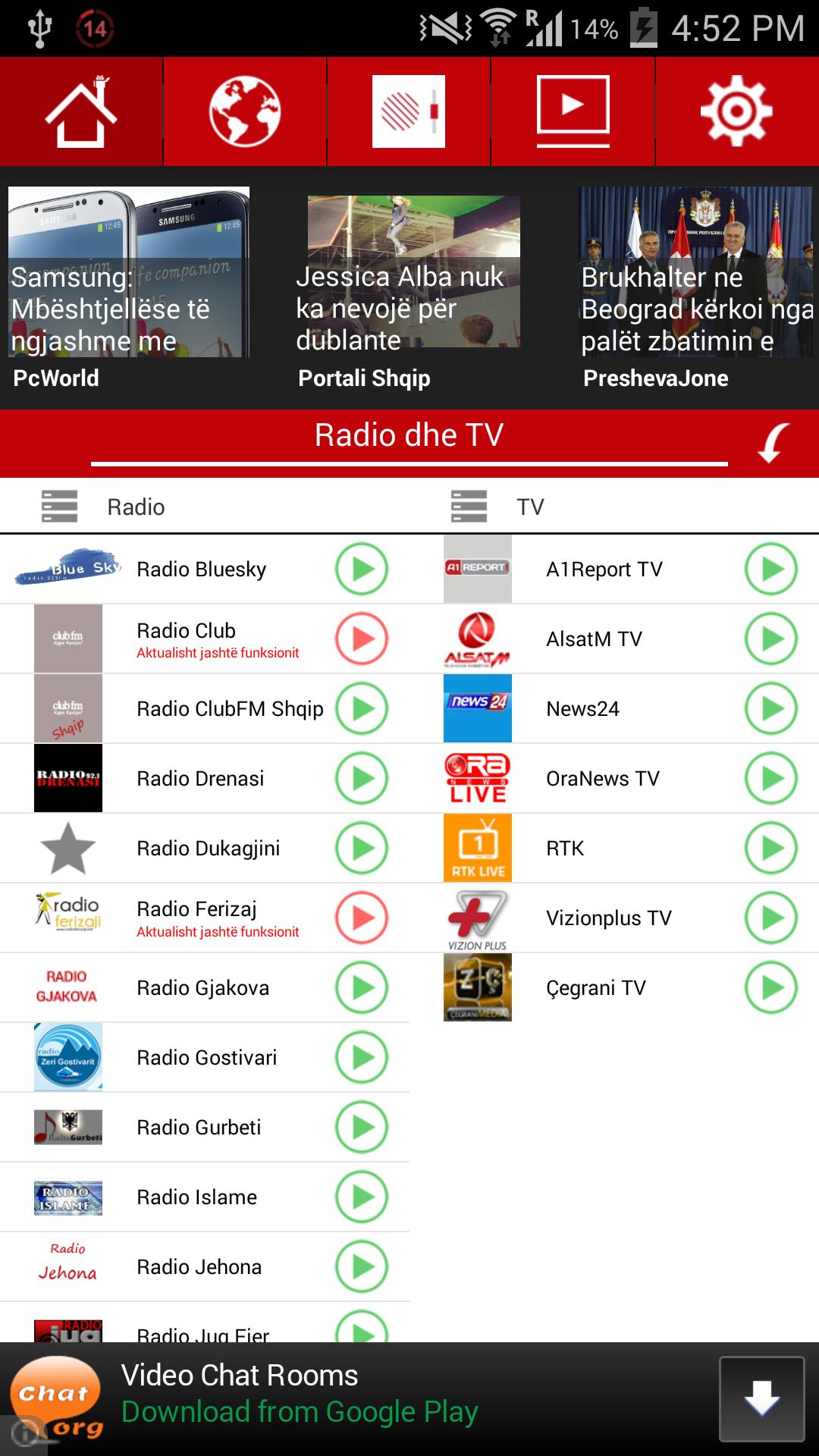Play OraNews TV
This screenshot has height=1456, width=819.
coord(771,779)
